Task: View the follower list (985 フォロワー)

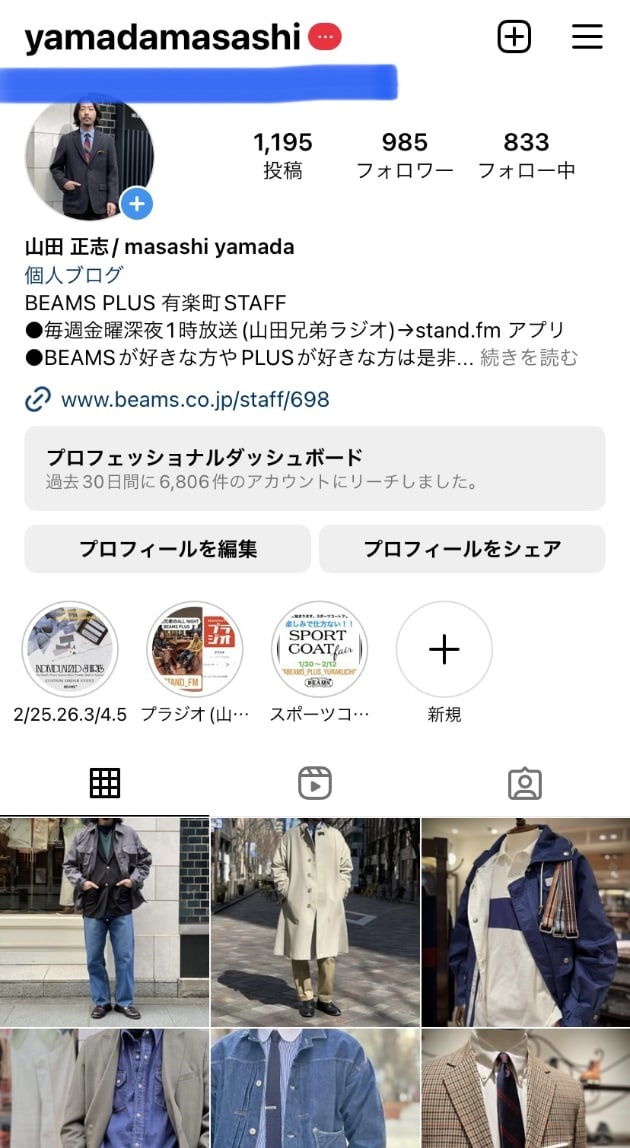Action: click(404, 156)
